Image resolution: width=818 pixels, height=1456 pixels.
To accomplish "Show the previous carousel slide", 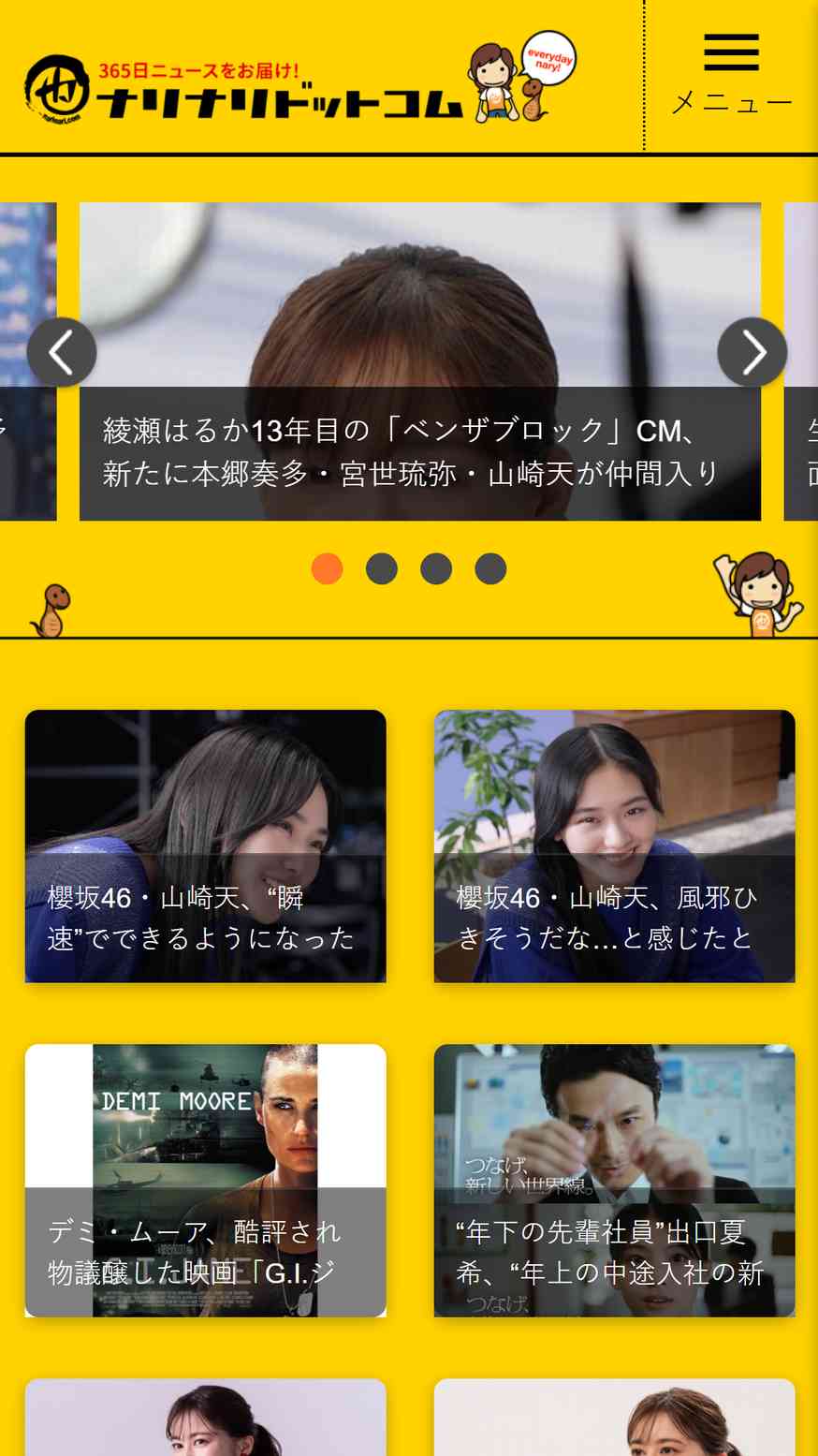I will (62, 352).
